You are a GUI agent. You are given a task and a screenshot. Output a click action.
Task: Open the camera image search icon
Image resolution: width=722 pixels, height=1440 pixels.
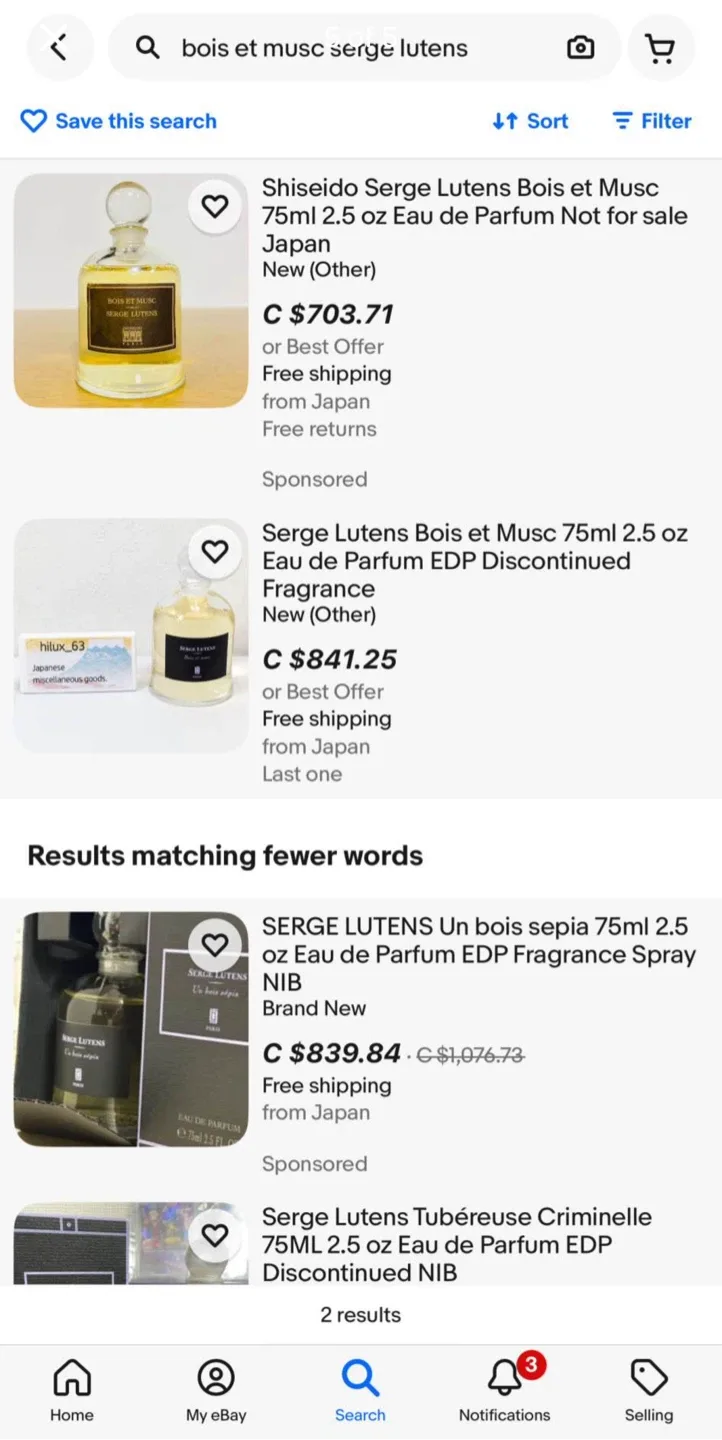[x=580, y=47]
